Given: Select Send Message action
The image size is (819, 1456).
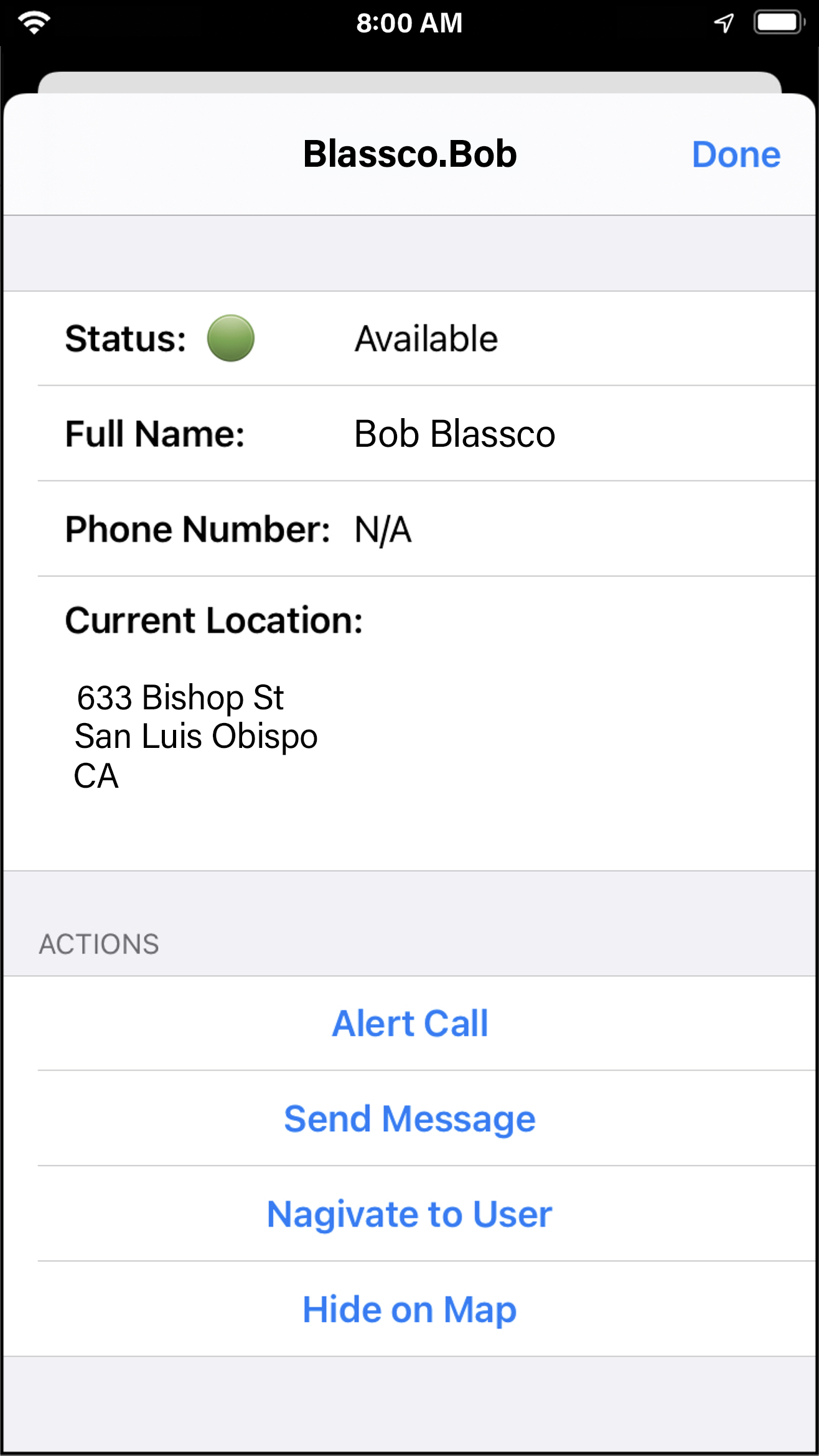Looking at the screenshot, I should coord(409,1119).
